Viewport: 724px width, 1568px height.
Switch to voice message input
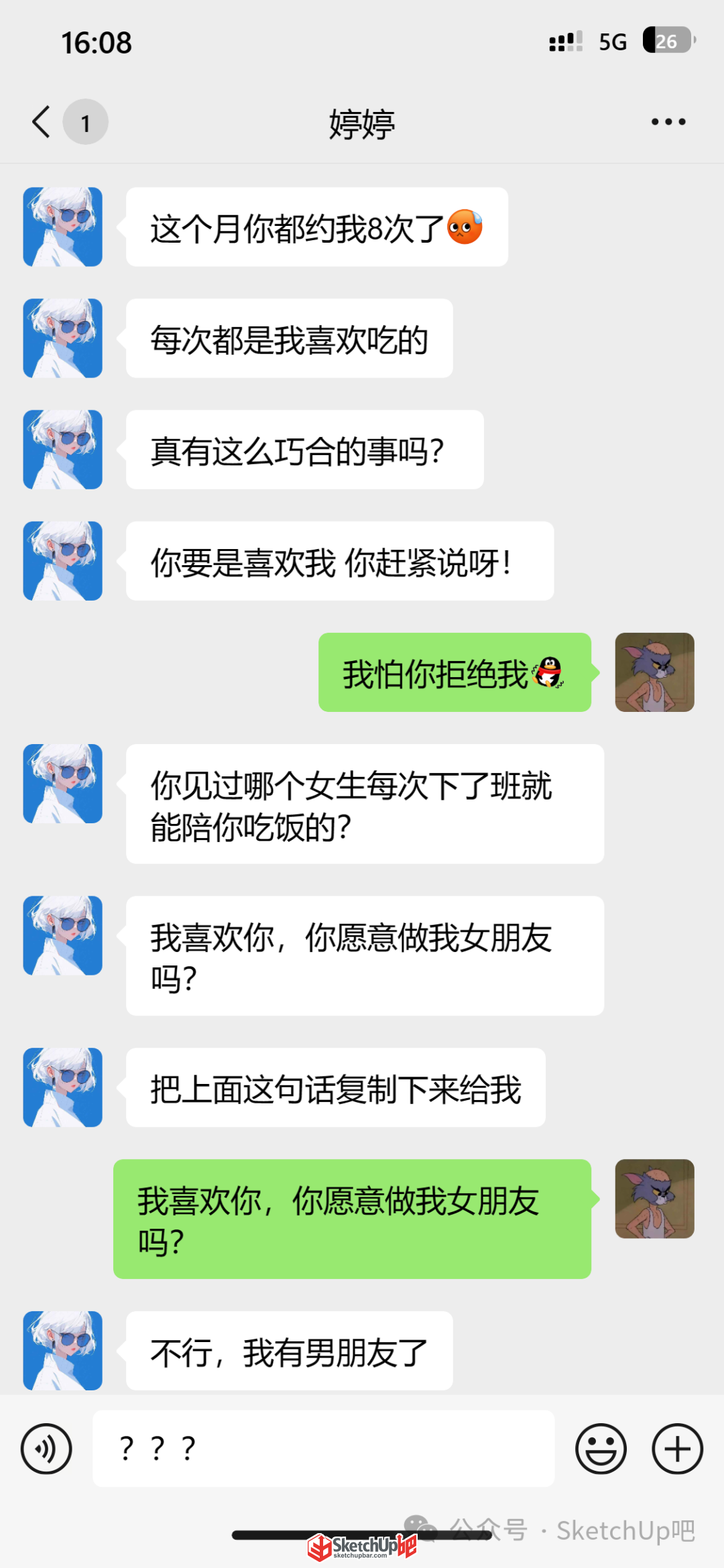[46, 1449]
